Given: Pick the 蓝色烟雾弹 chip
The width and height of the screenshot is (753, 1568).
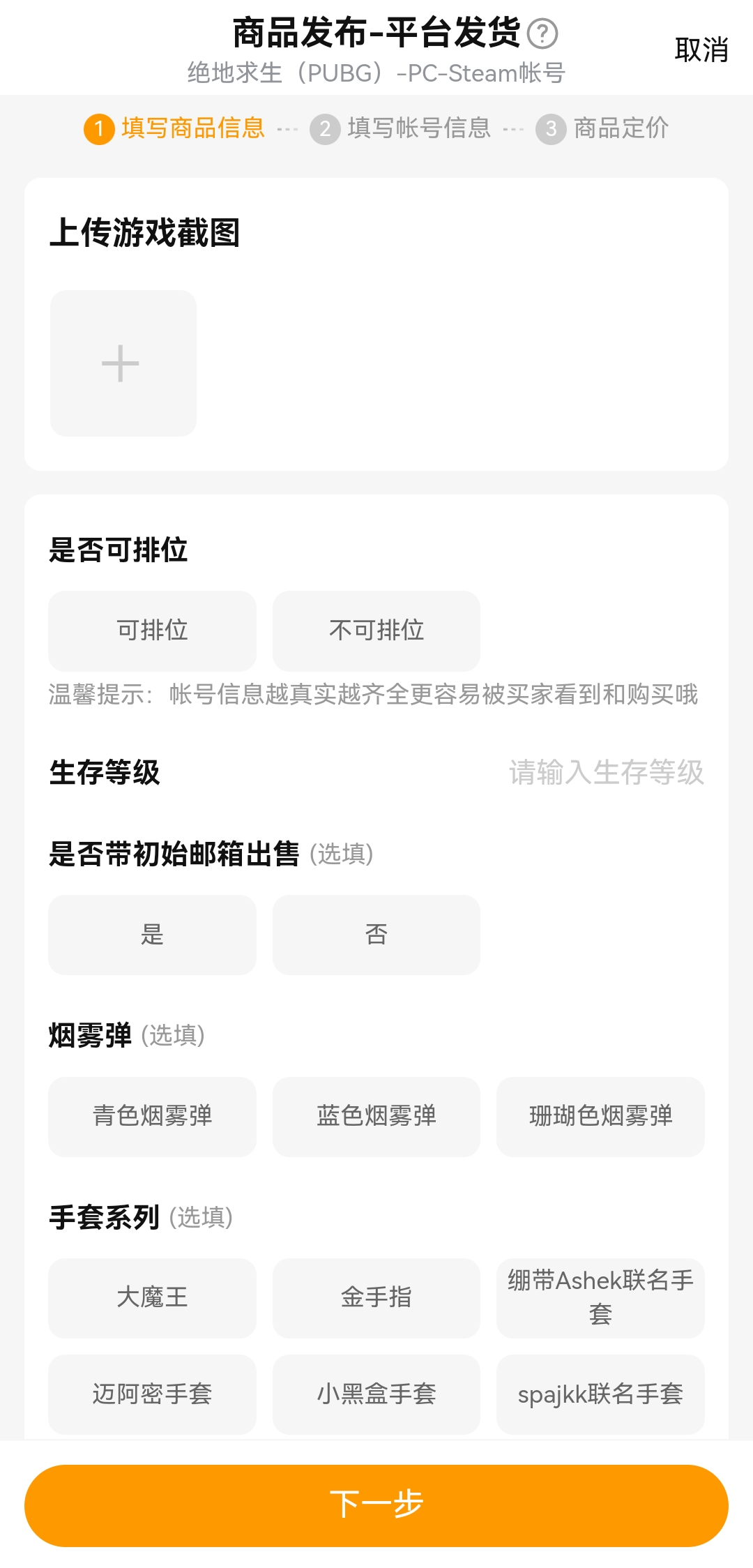Looking at the screenshot, I should tap(376, 1116).
